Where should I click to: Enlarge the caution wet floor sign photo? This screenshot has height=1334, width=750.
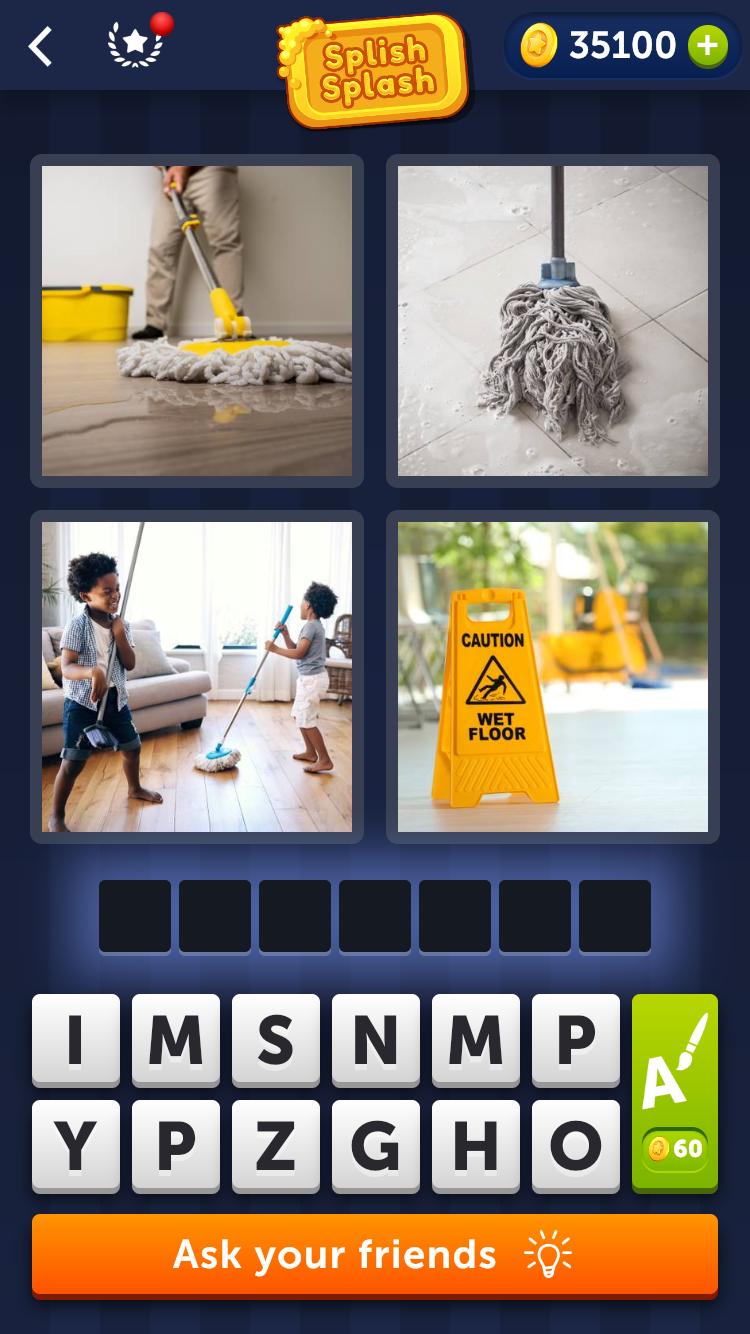pyautogui.click(x=553, y=677)
